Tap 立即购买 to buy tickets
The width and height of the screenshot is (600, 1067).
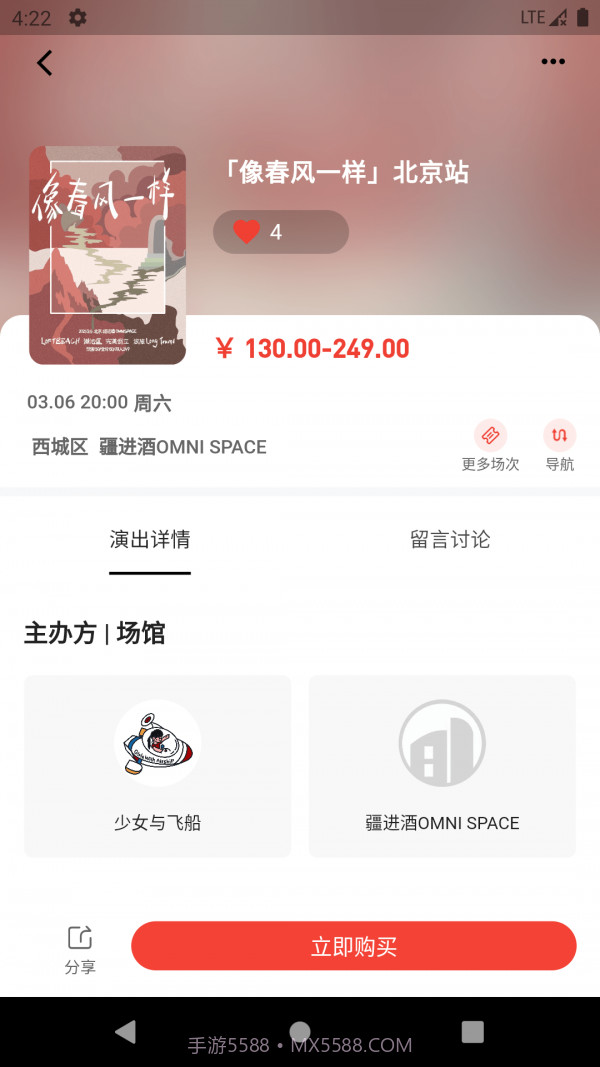point(354,946)
